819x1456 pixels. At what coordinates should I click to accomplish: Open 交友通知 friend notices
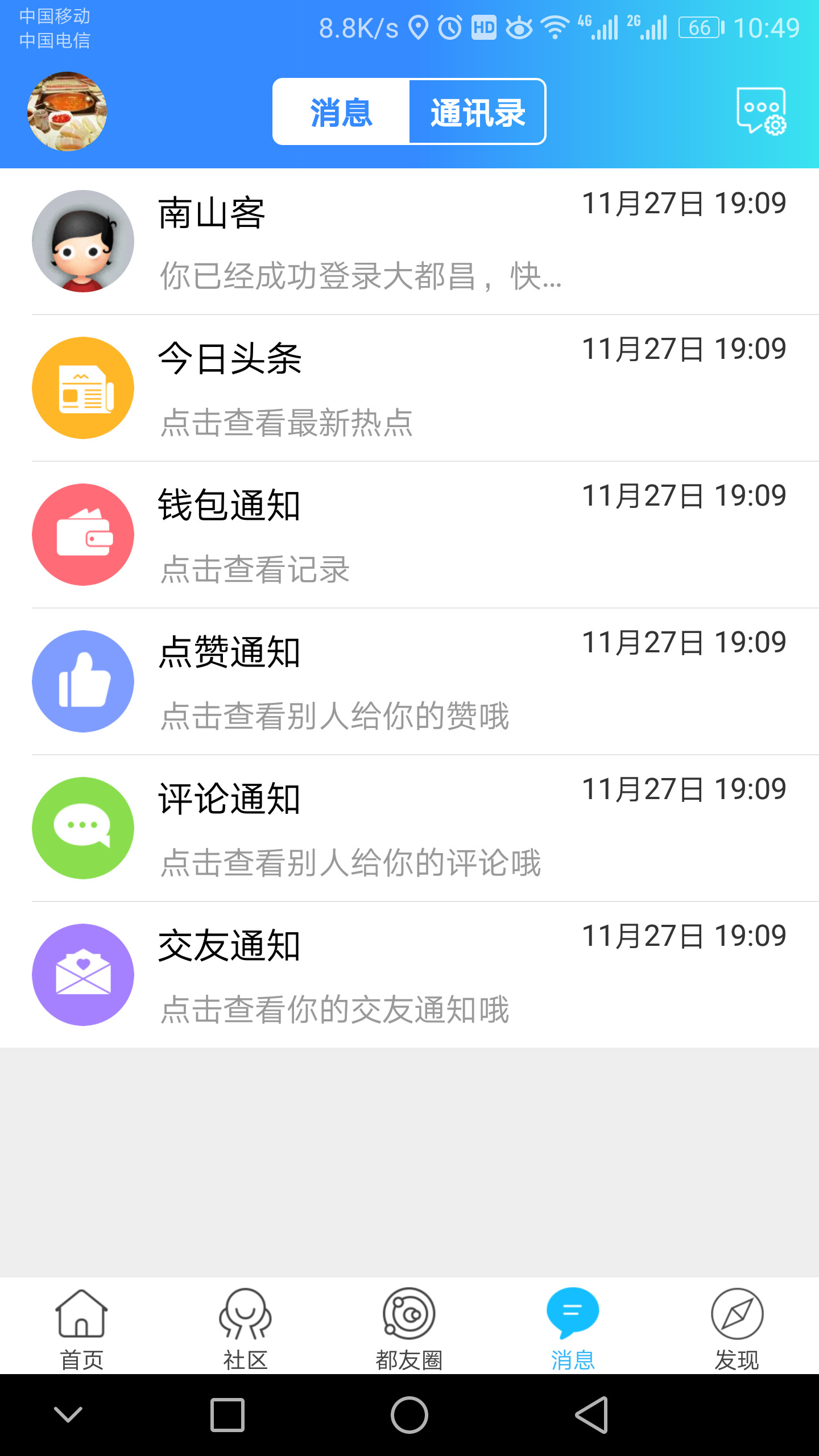pos(409,975)
